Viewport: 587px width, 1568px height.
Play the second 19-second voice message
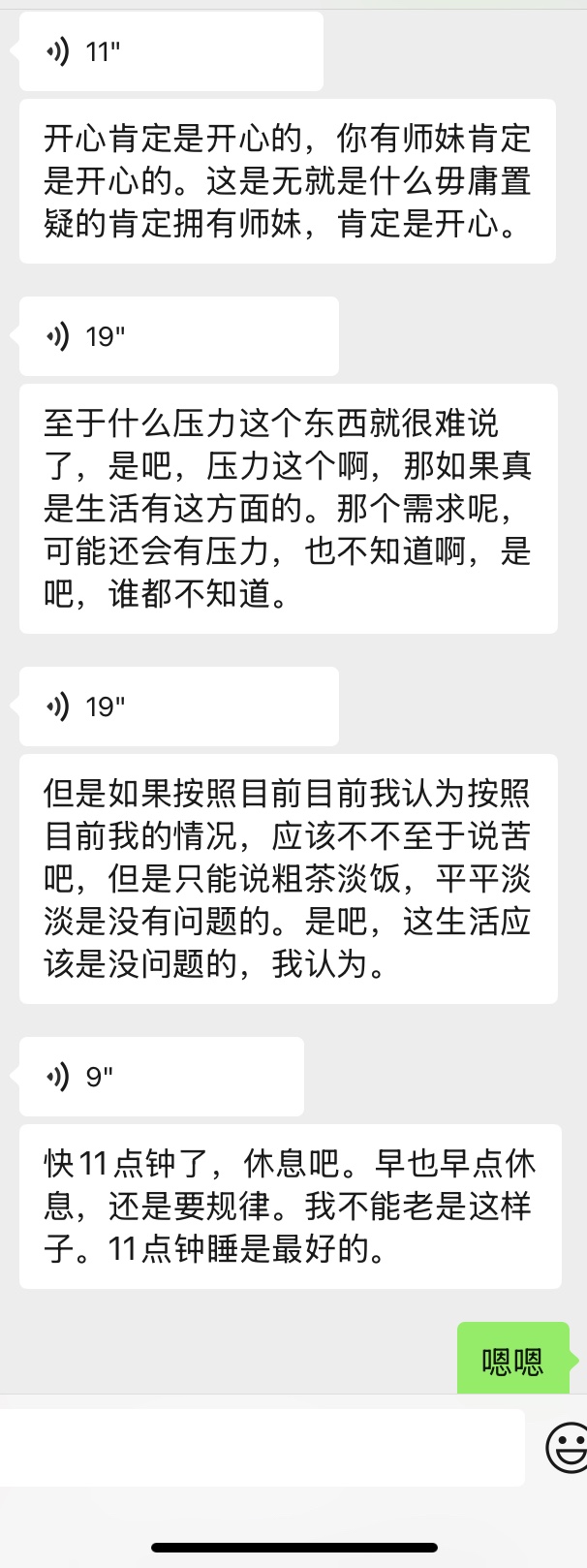click(x=177, y=706)
